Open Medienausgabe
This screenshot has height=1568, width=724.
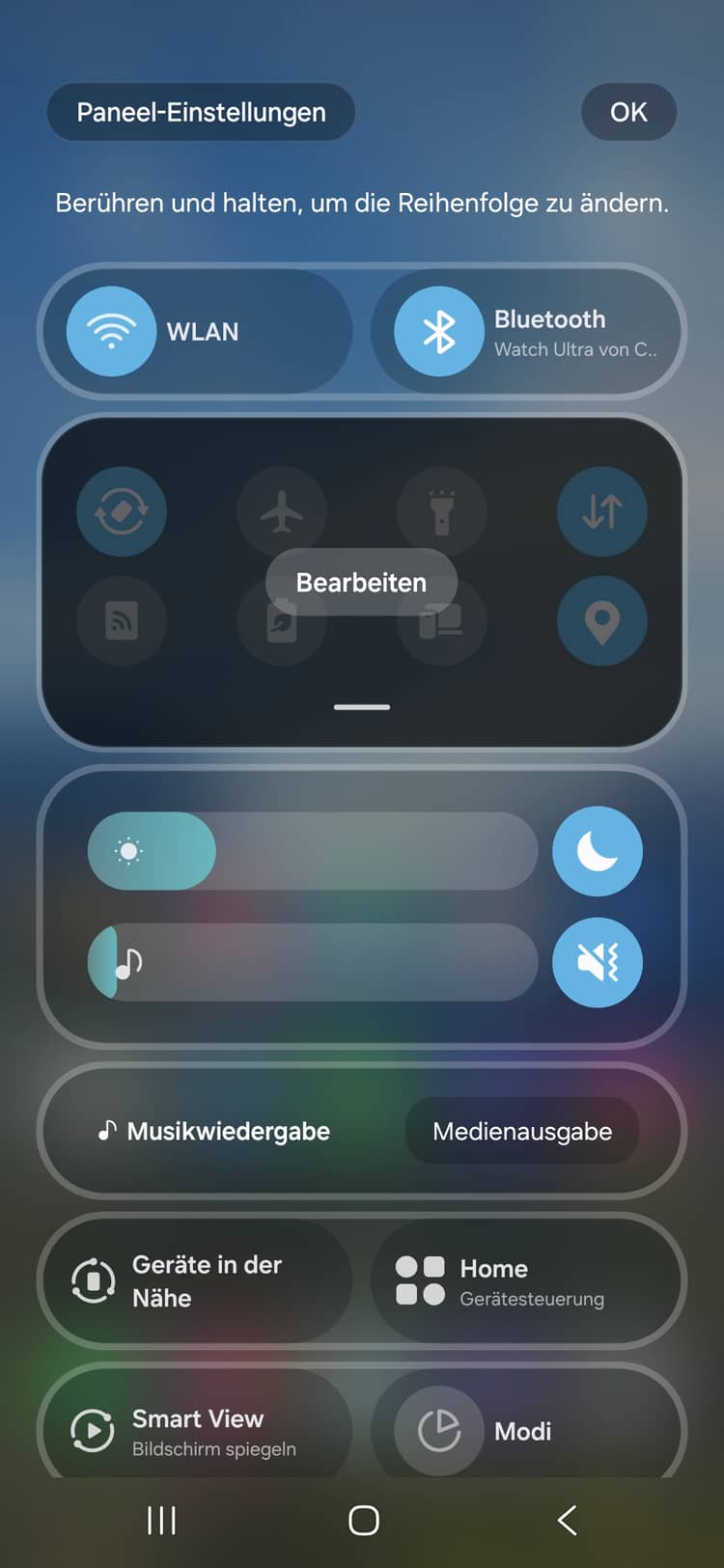click(522, 1131)
